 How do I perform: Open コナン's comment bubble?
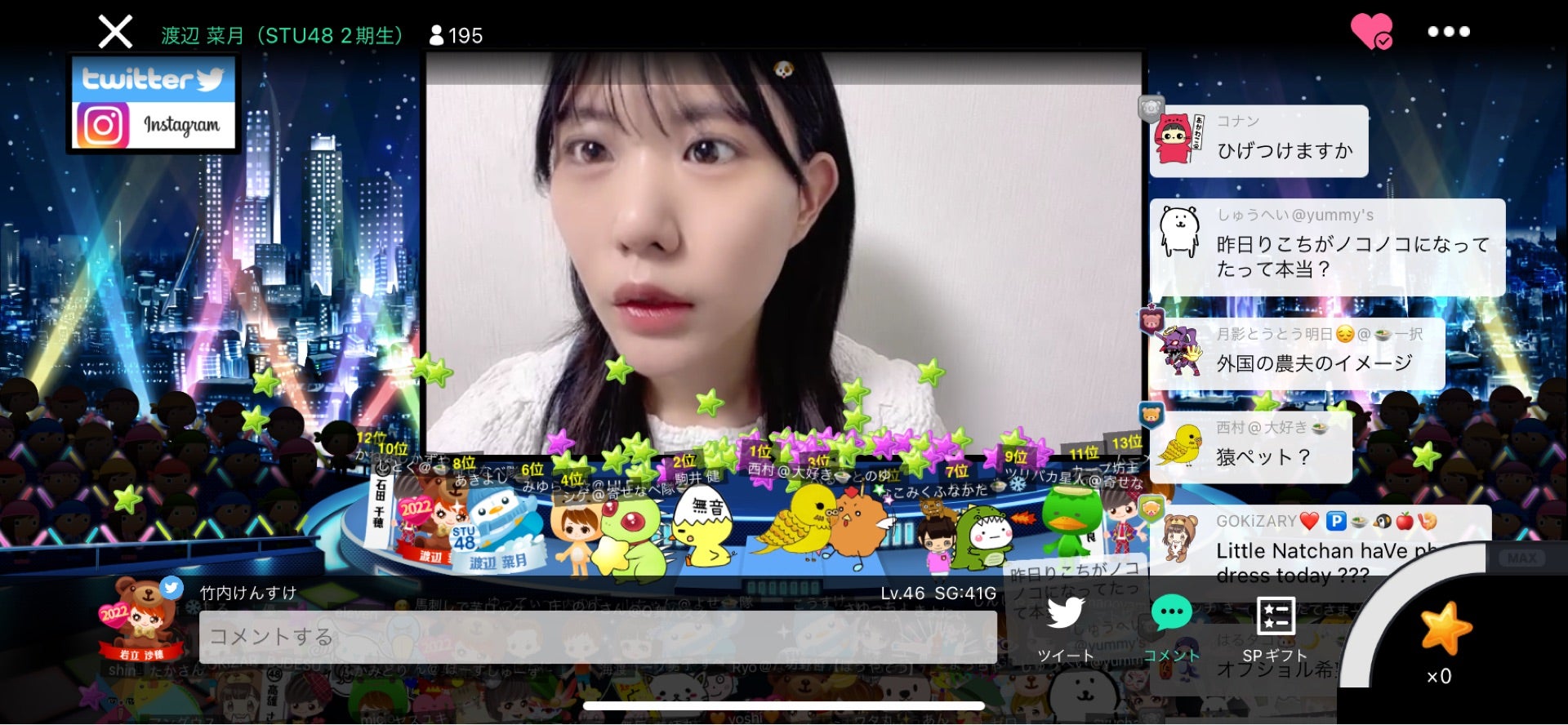click(1258, 140)
